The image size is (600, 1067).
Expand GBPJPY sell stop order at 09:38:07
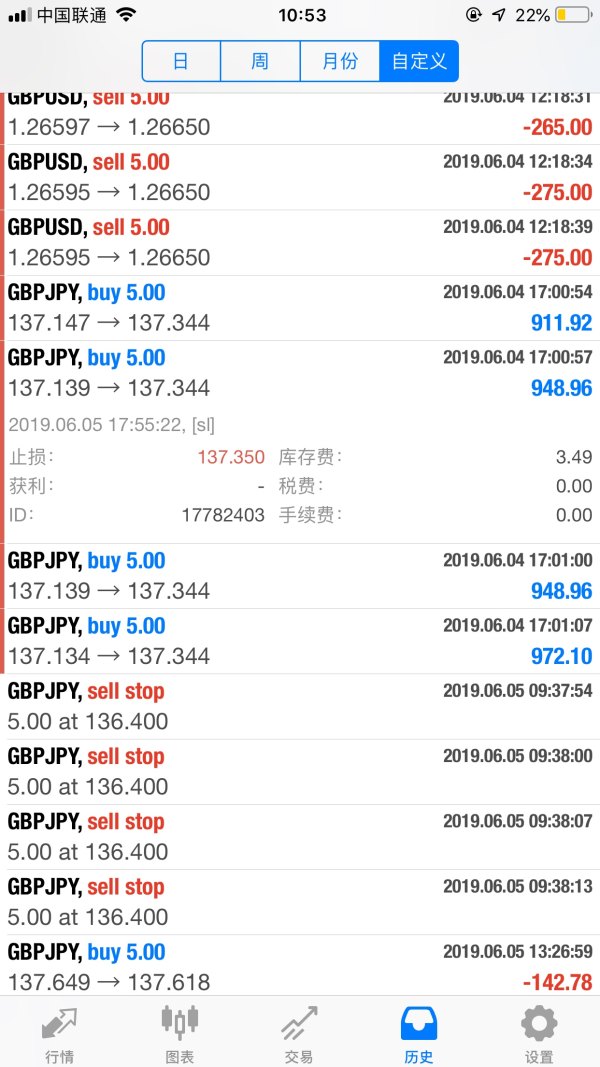[x=300, y=837]
